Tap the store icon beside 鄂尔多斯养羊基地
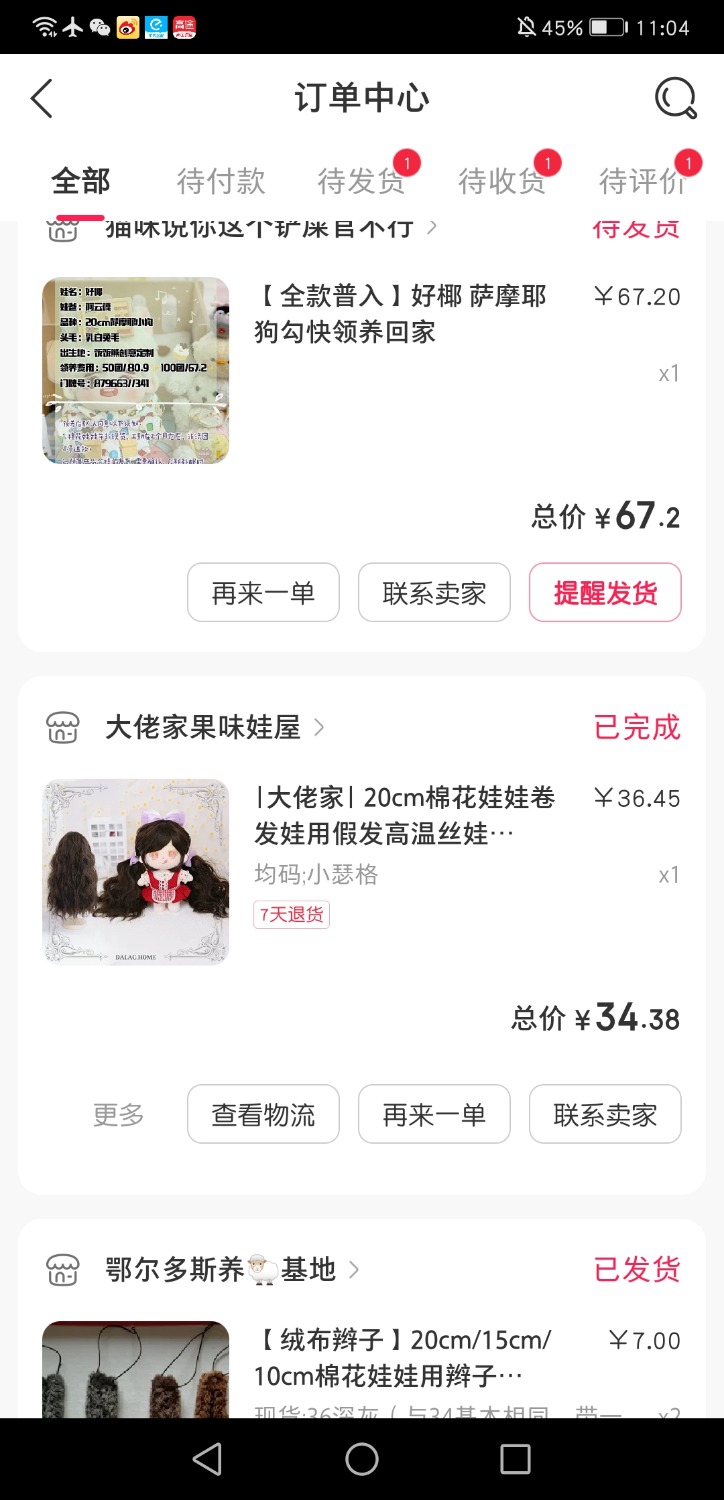The image size is (724, 1500). 62,1270
